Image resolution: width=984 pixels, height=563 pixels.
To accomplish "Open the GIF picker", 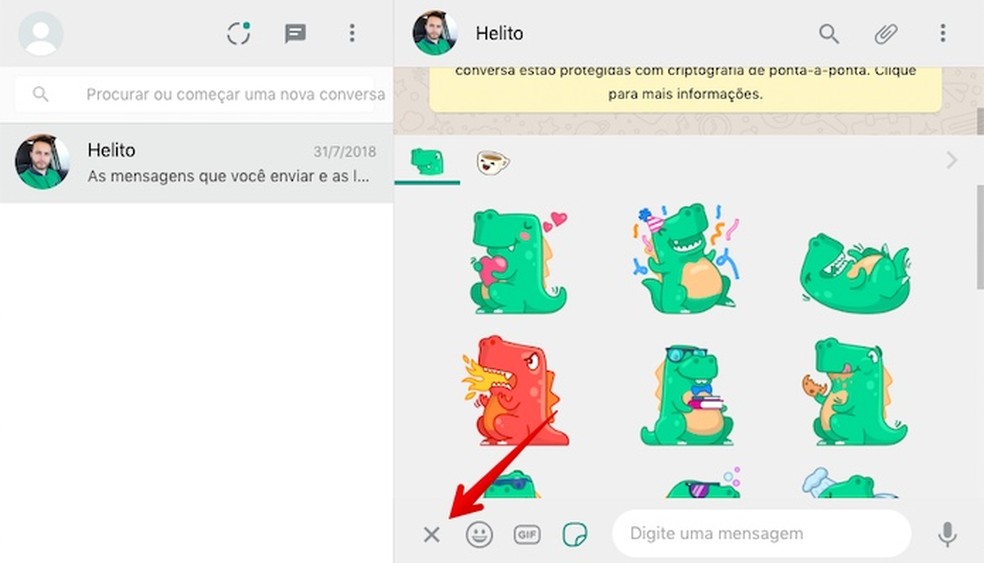I will pyautogui.click(x=527, y=535).
